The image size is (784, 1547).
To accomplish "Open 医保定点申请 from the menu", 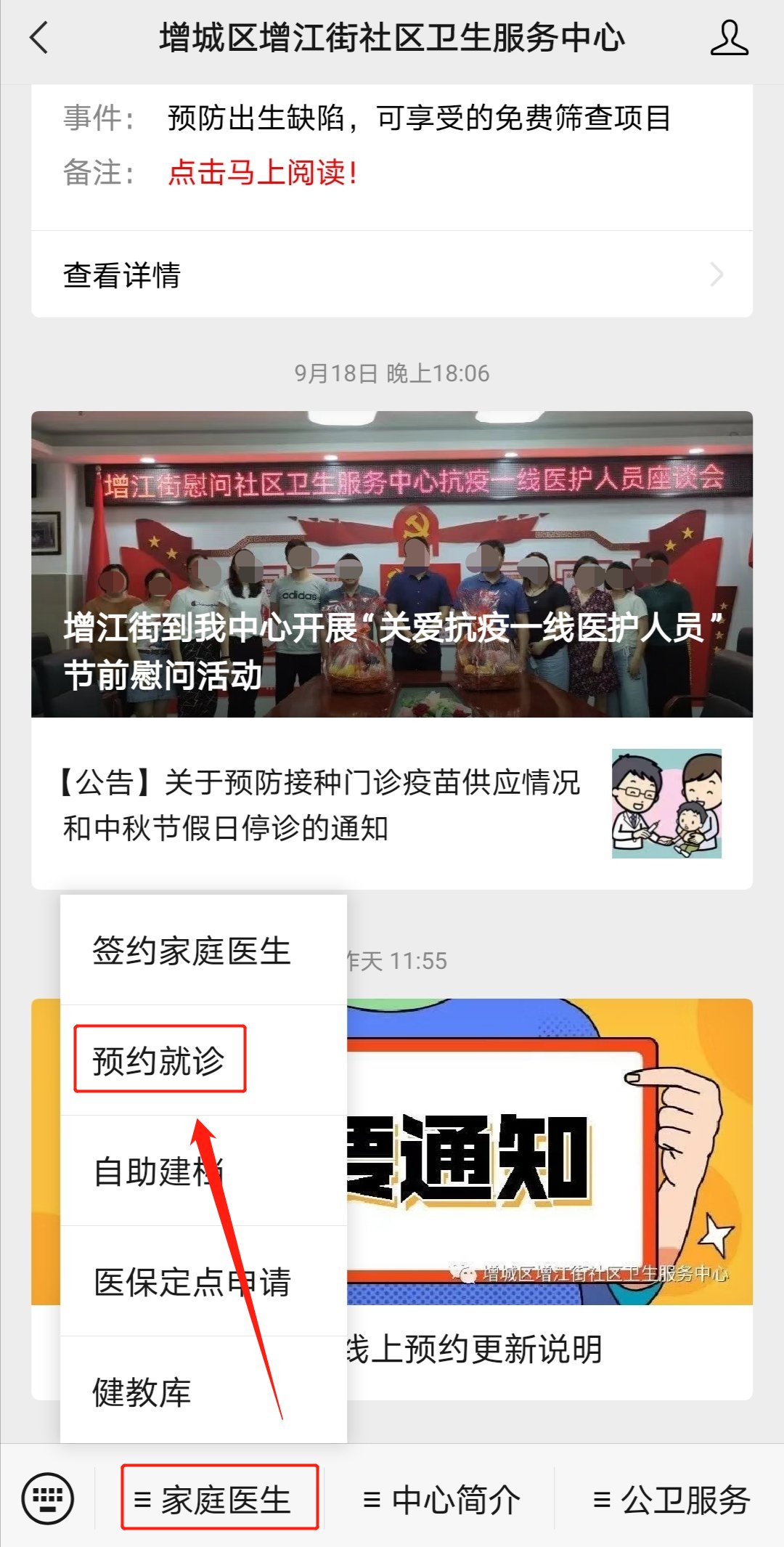I will [192, 1282].
